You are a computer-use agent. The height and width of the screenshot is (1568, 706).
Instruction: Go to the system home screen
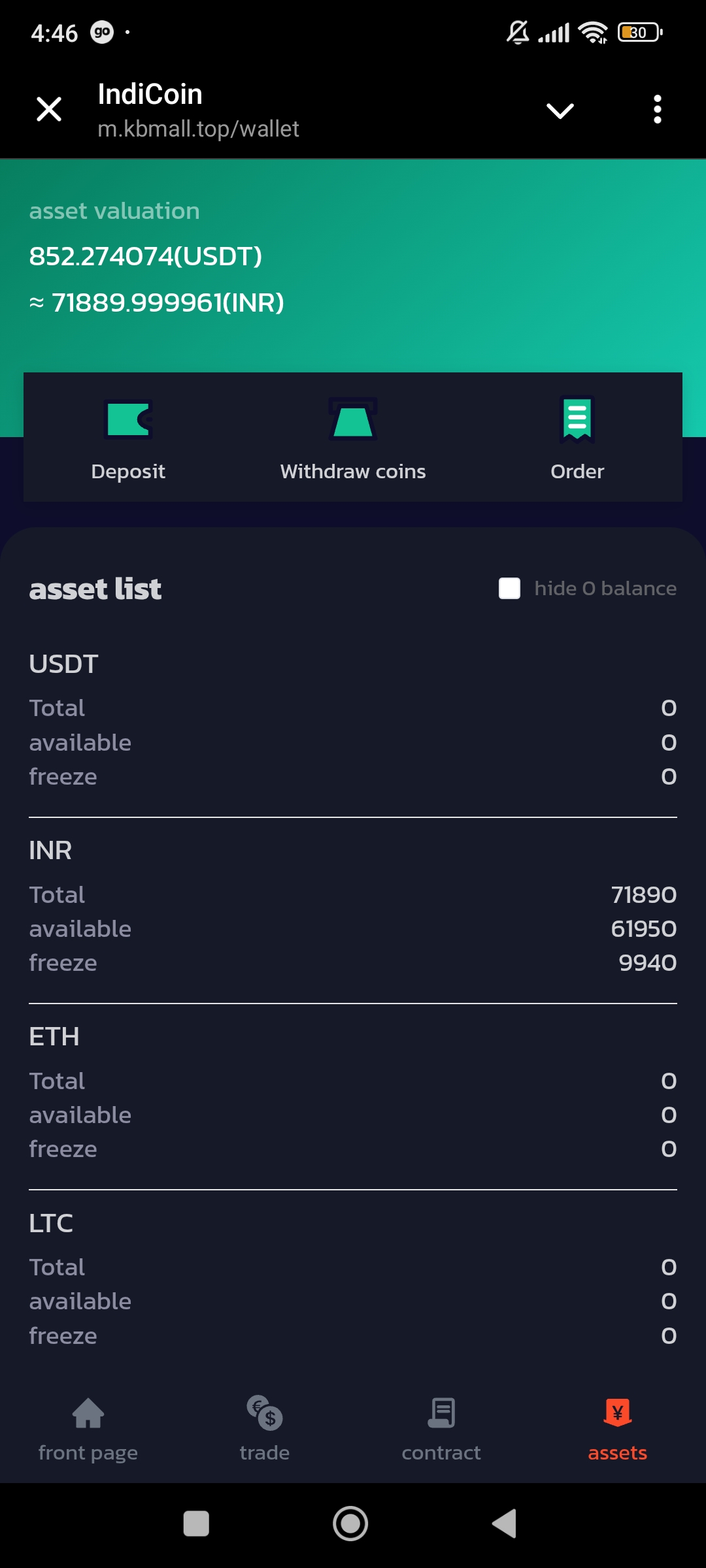pos(350,1524)
